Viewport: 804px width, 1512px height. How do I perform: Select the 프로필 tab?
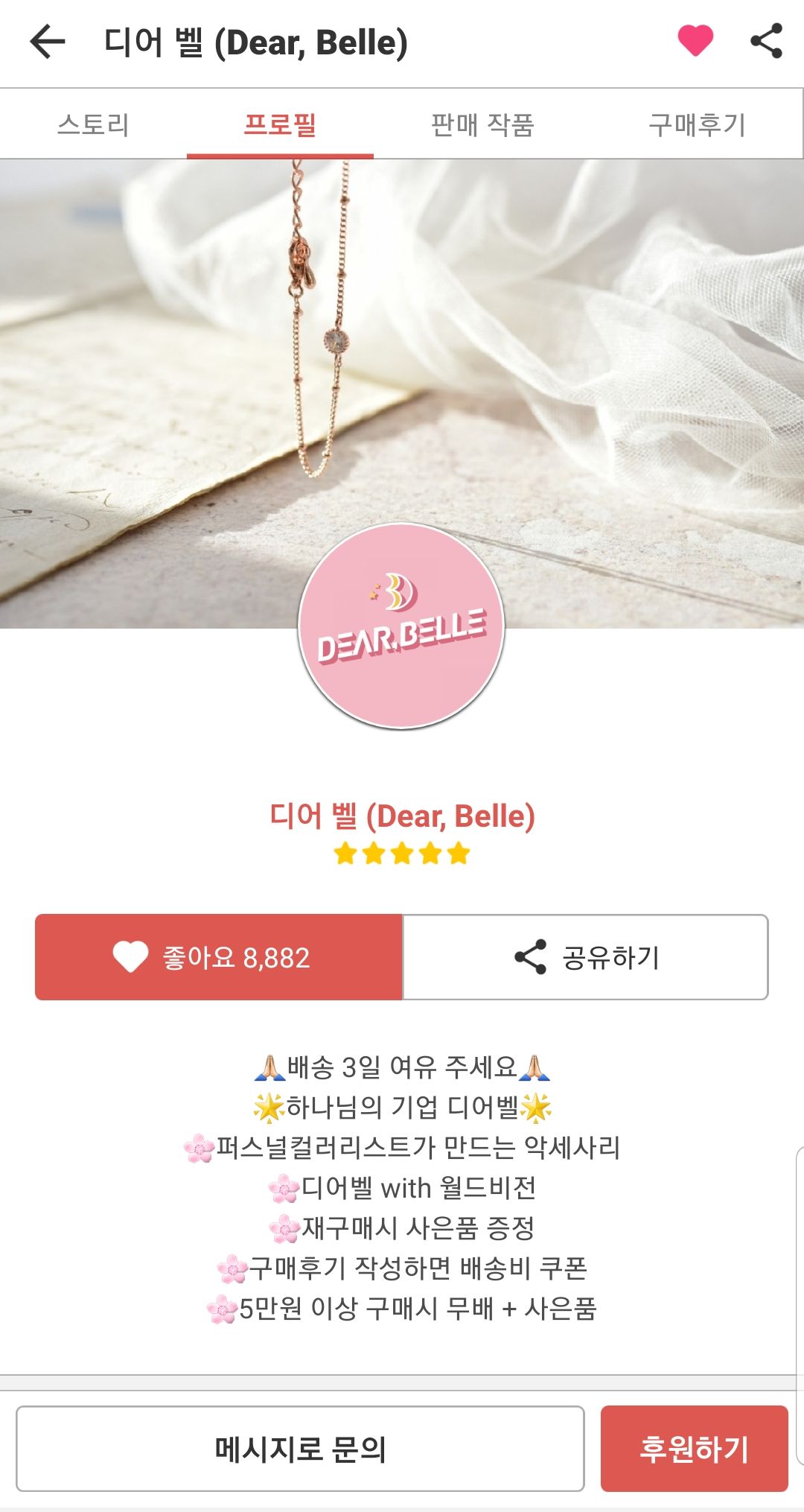pos(280,124)
